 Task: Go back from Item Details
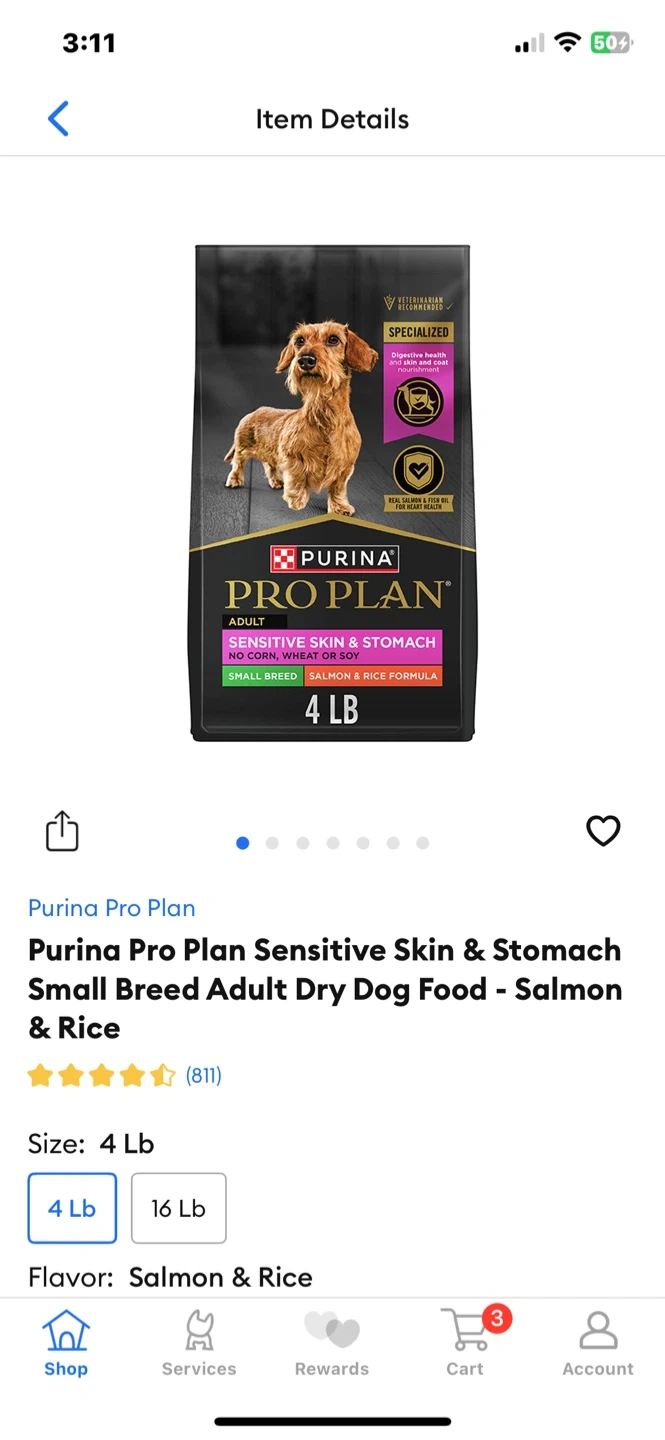(58, 119)
